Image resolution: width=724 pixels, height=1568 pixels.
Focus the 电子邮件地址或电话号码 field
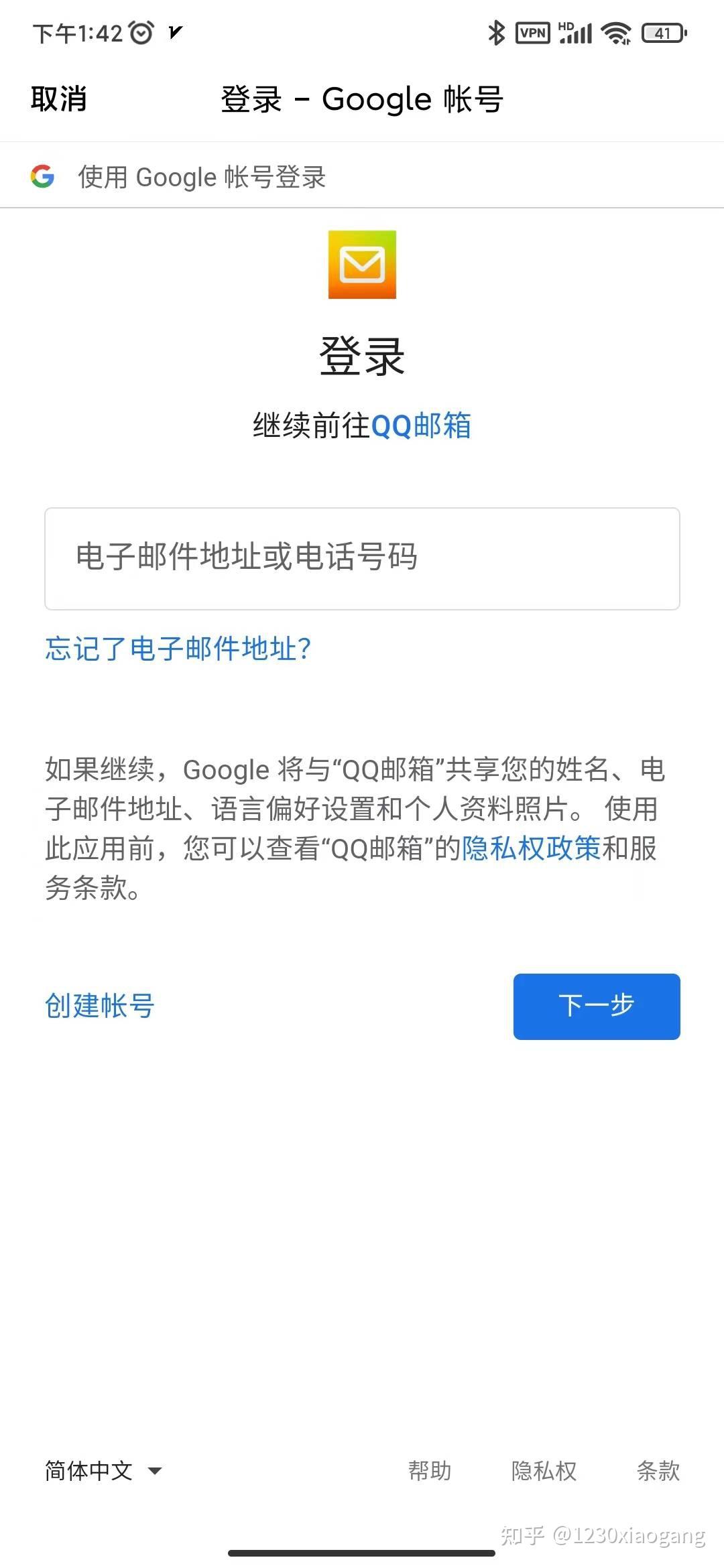pyautogui.click(x=362, y=558)
